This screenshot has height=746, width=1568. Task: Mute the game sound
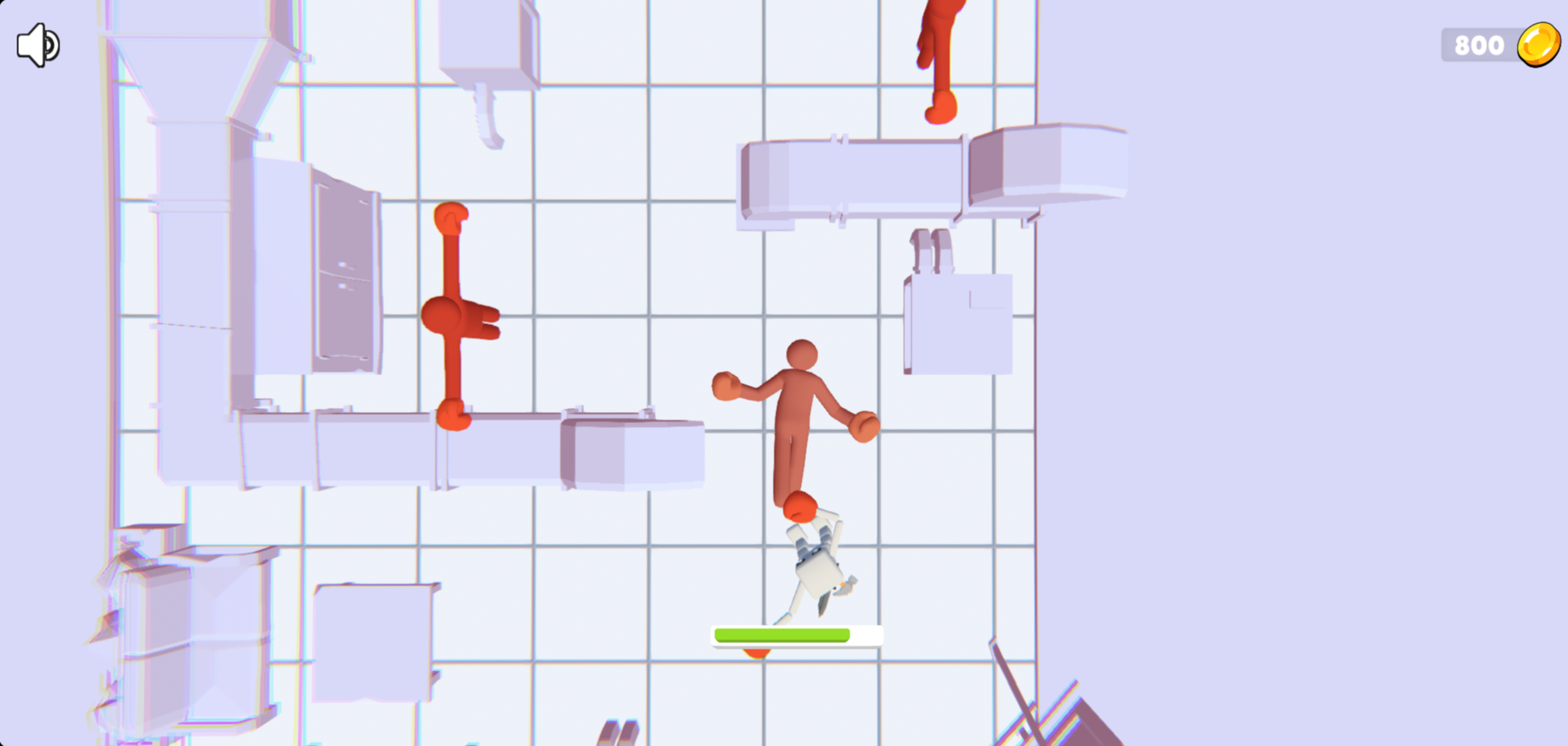point(37,45)
